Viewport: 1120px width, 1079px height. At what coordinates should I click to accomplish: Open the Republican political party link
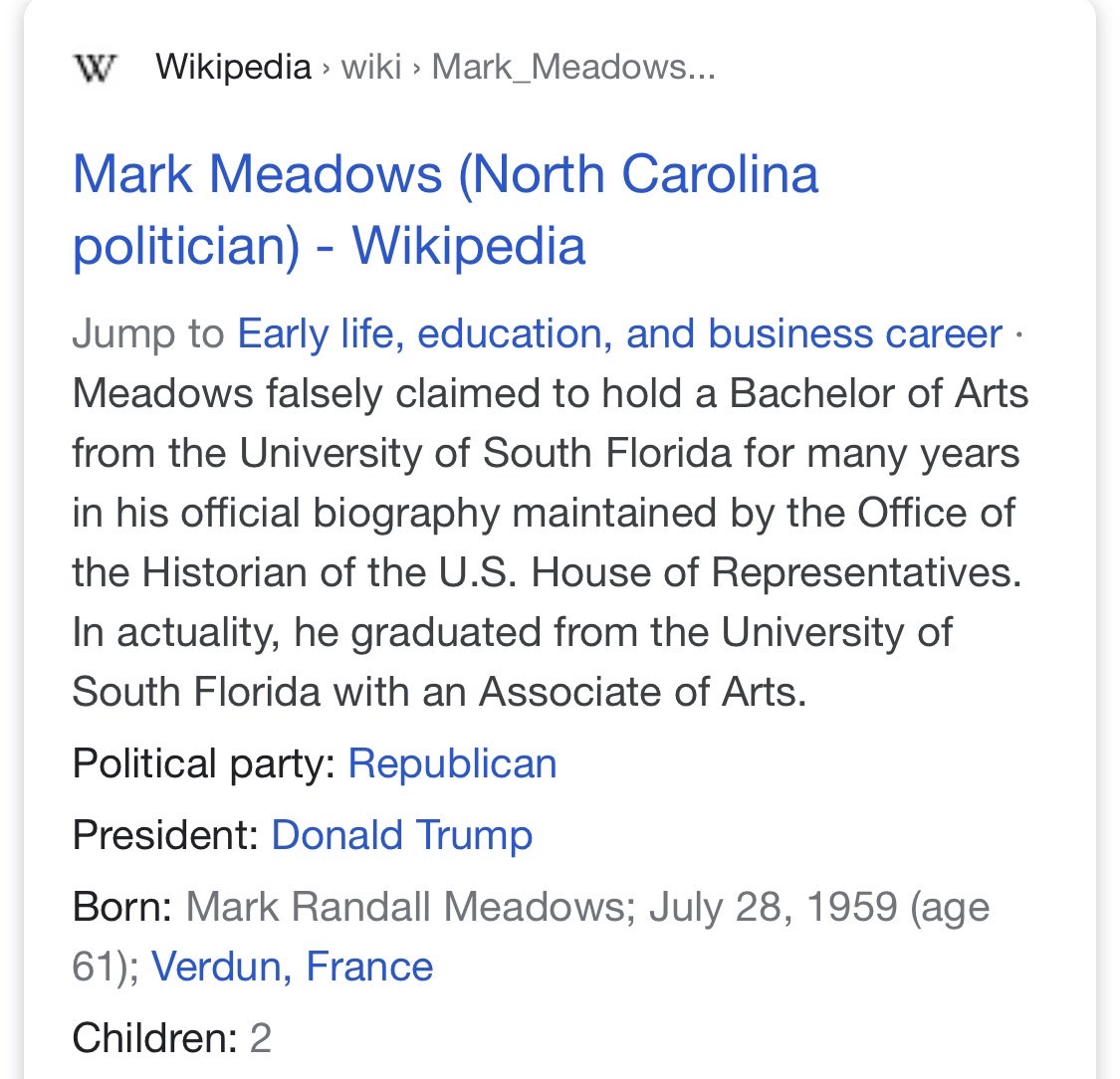[452, 763]
